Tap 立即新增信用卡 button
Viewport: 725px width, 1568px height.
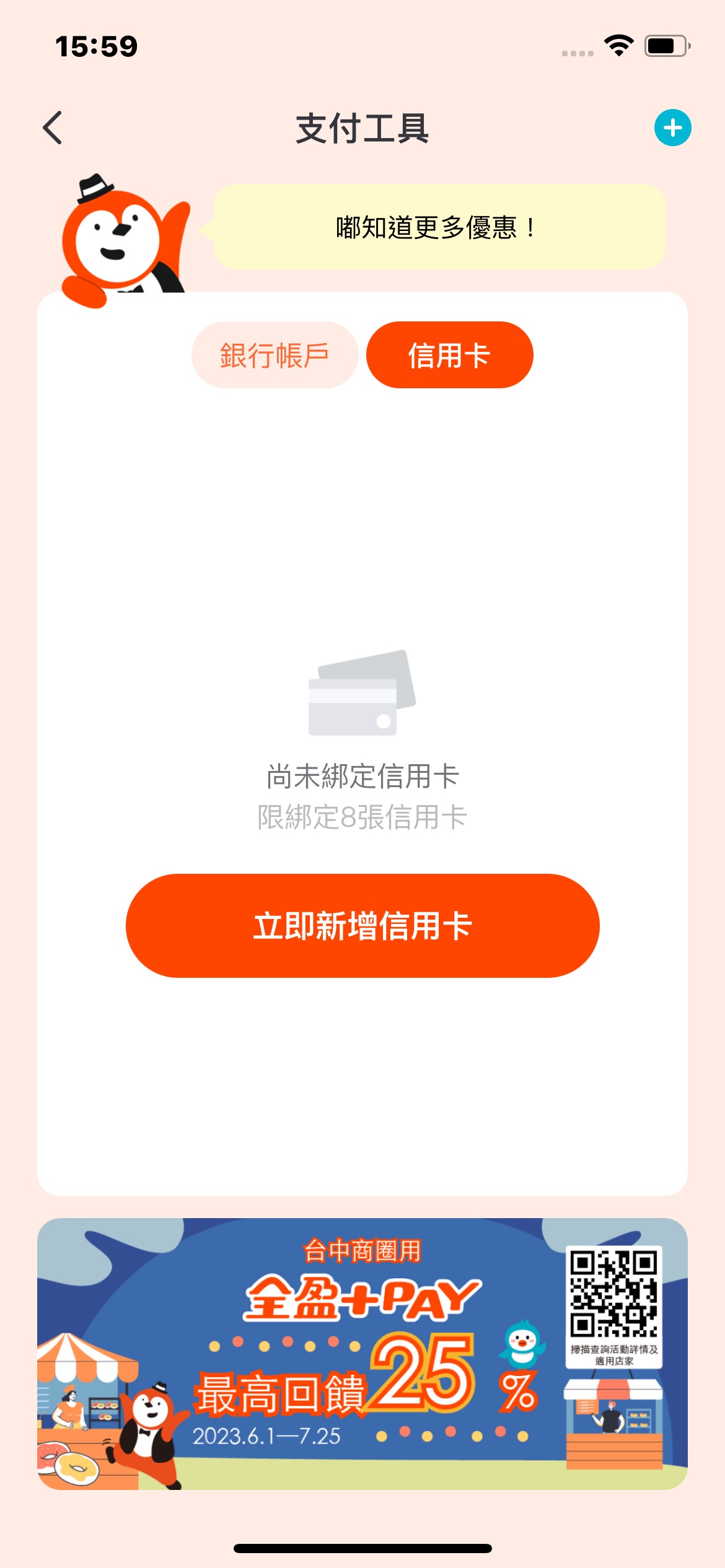click(x=362, y=926)
